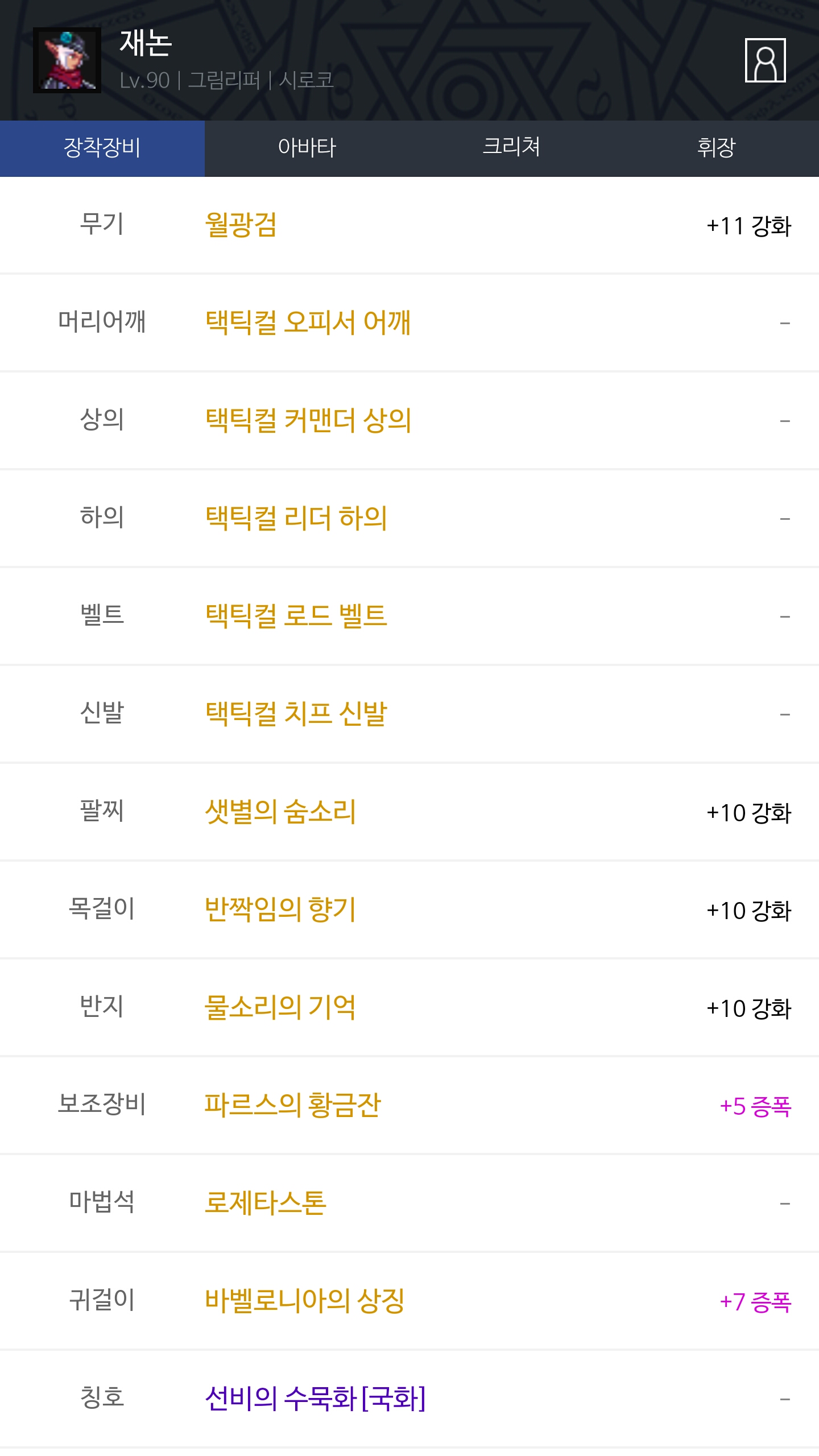Select the 장착장비 tab
819x1456 pixels.
pyautogui.click(x=102, y=148)
